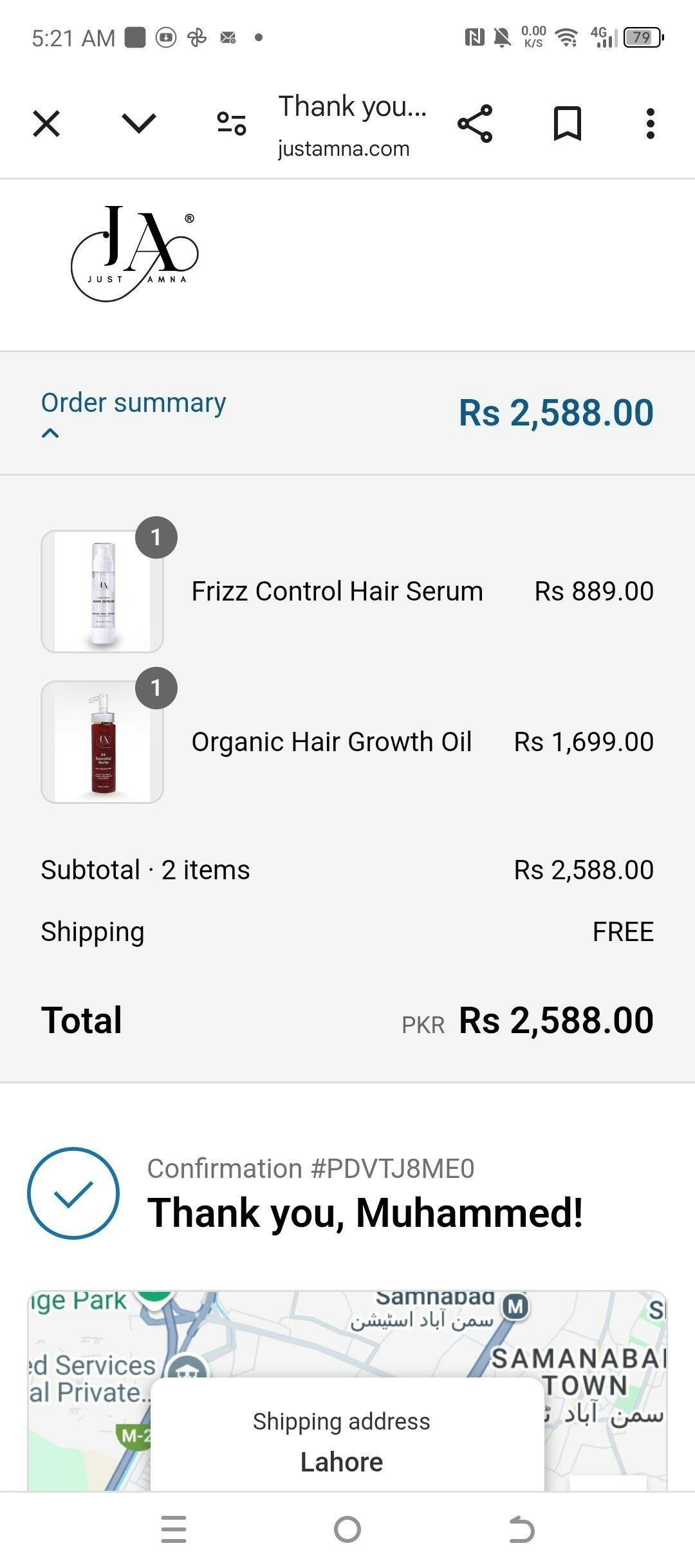Go back using the system navigation
This screenshot has width=695, height=1568.
tap(521, 1529)
